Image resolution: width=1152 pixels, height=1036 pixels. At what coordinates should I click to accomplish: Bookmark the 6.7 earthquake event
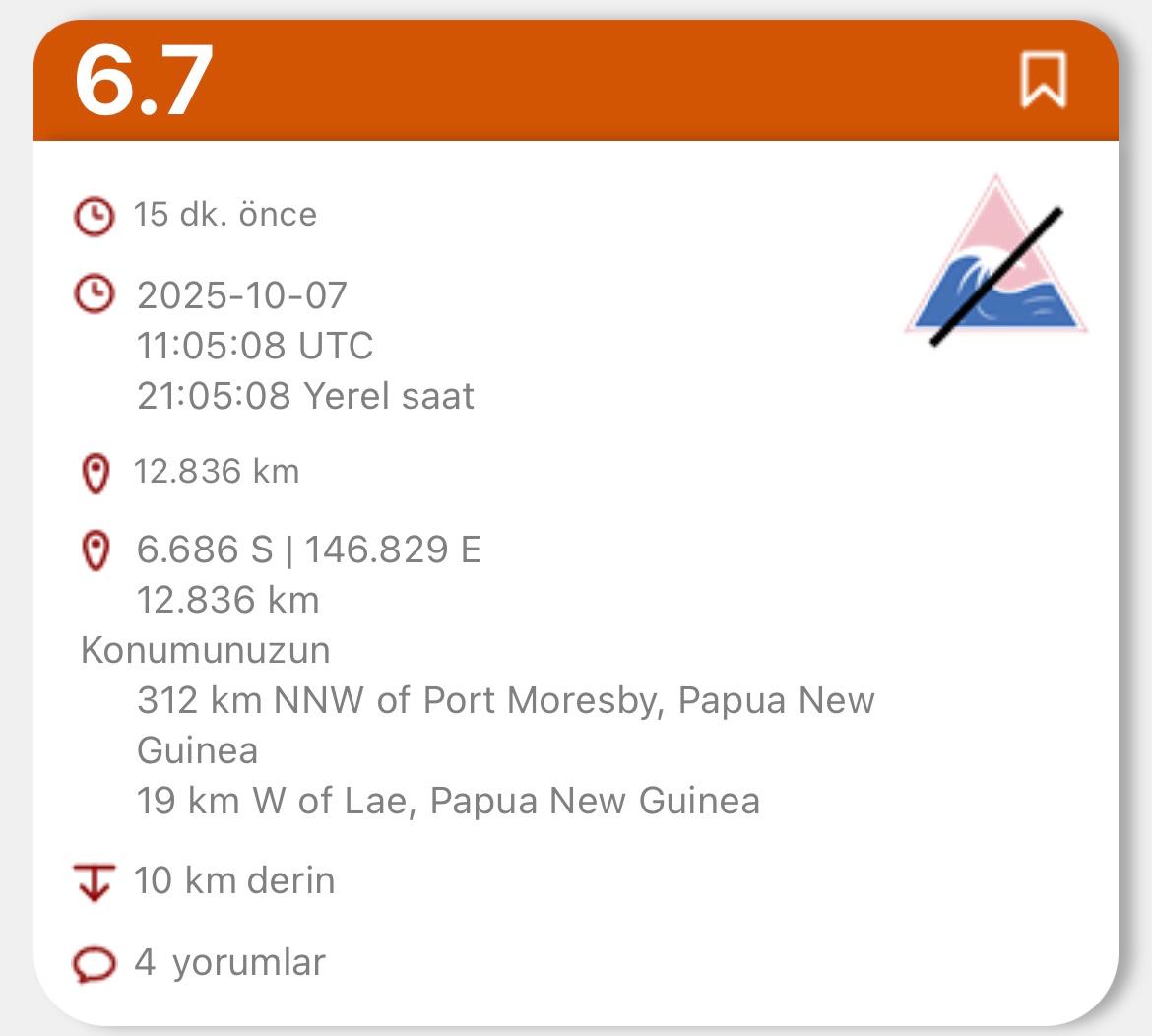[1043, 80]
